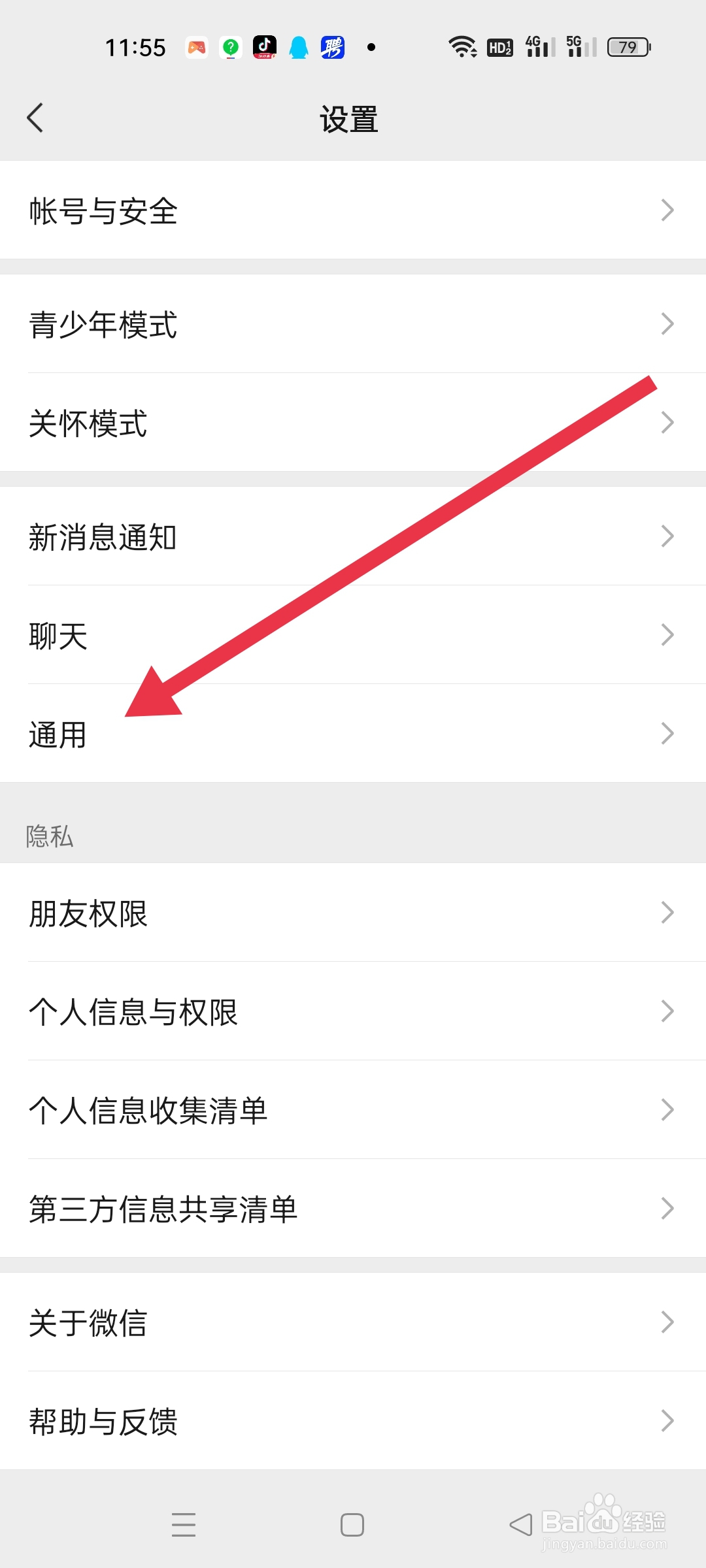Select 通用 indicated by the red arrow

(x=353, y=734)
